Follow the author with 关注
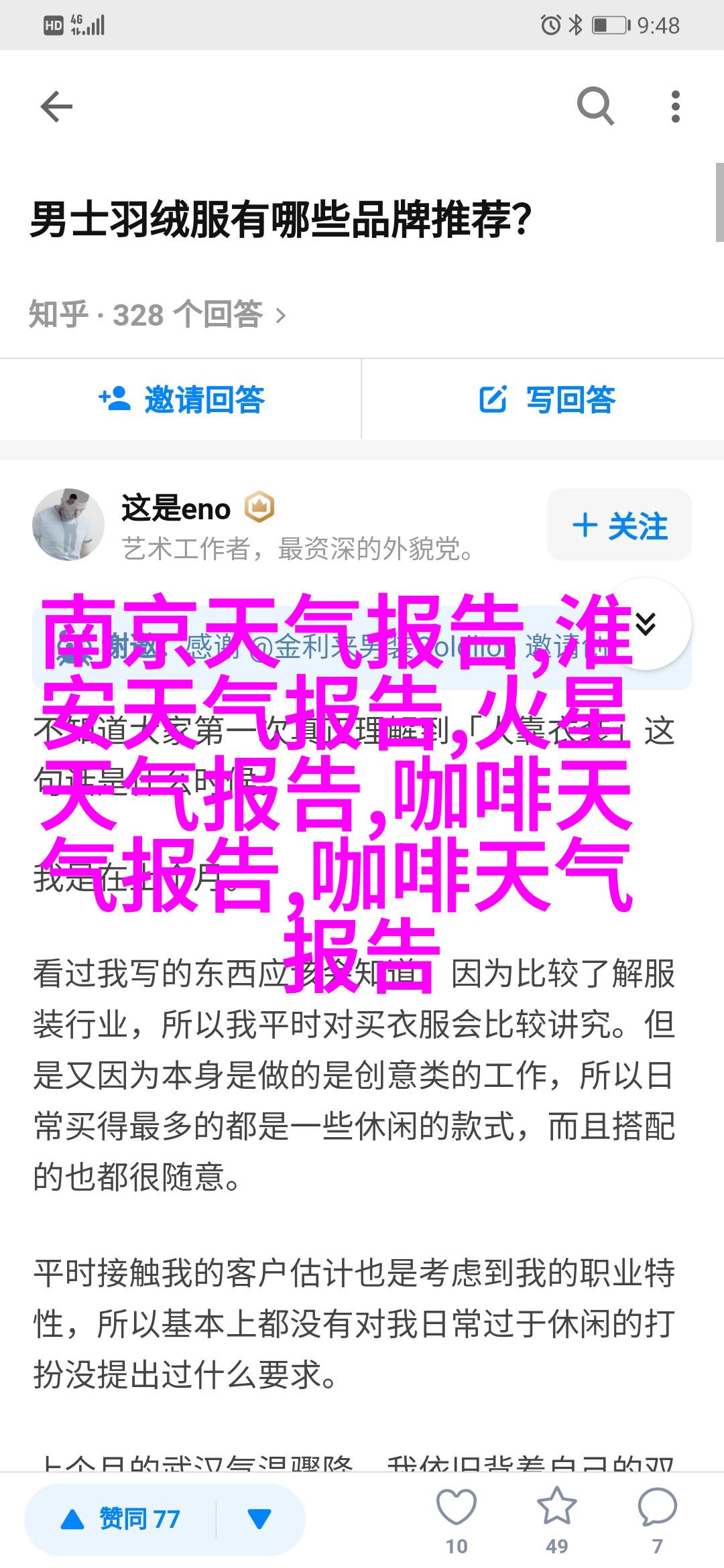 click(619, 525)
